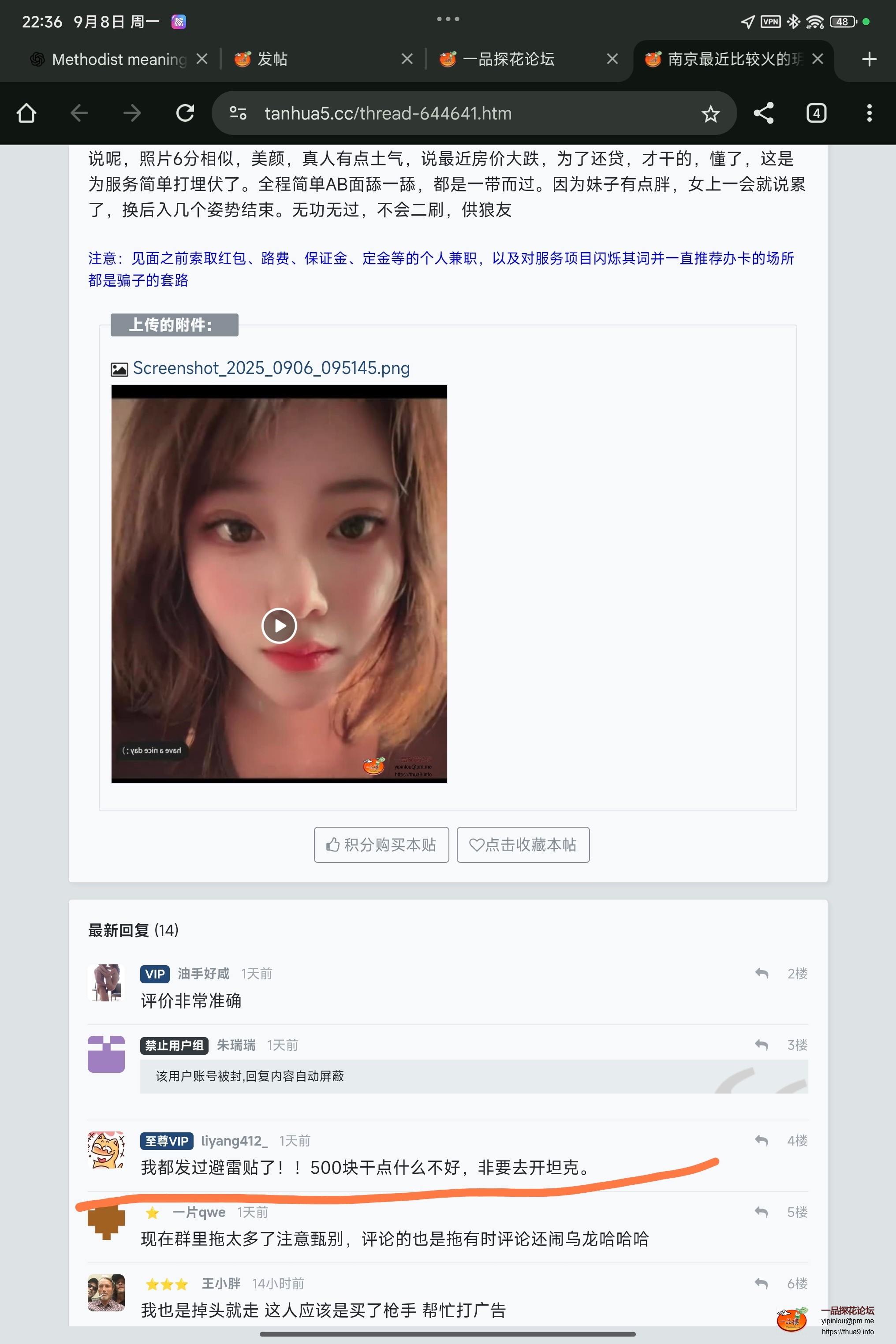Open 一片qwe's profile name

click(x=199, y=1212)
